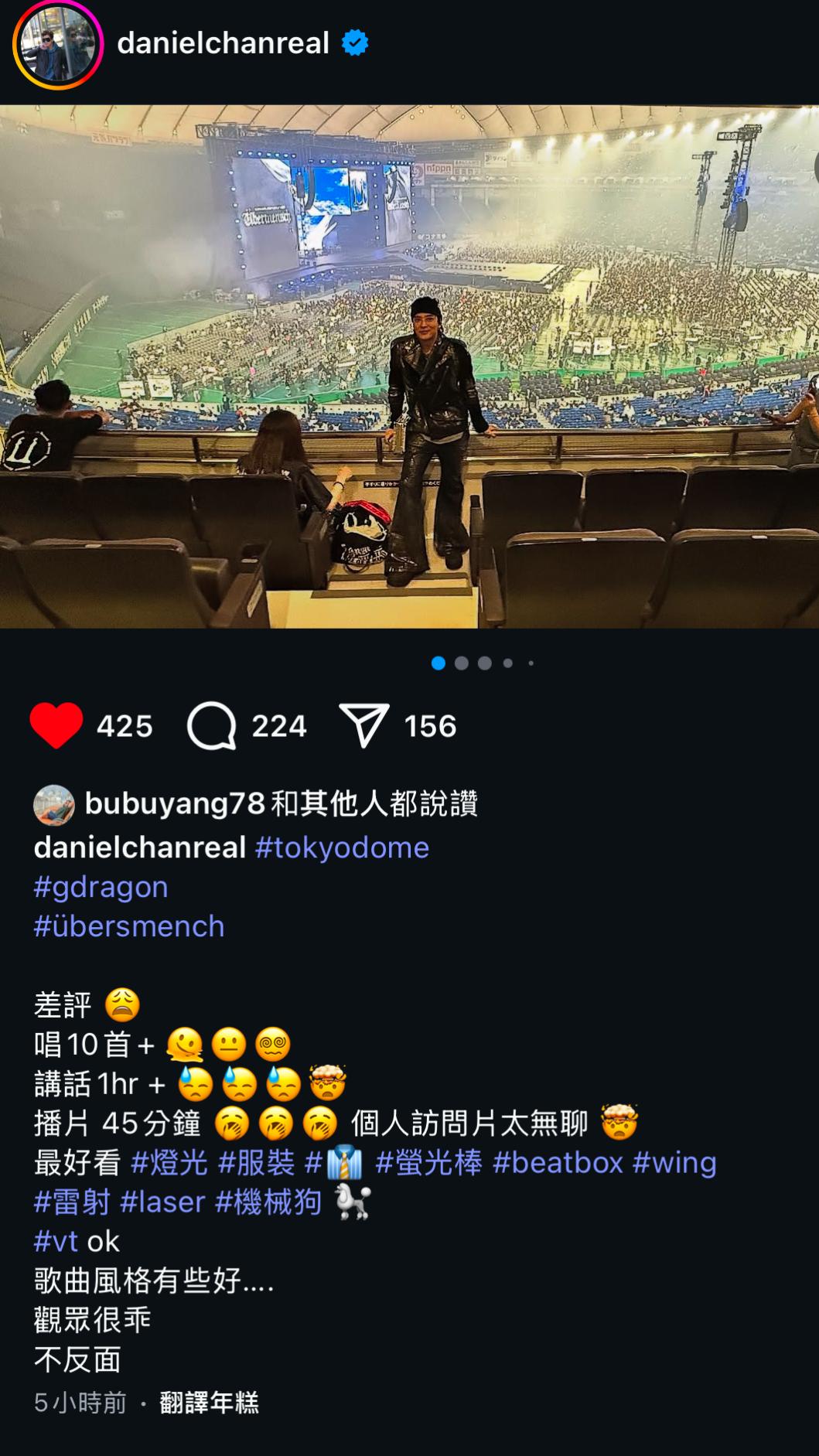Open danielchanreal's story from profile picture

coord(57,44)
